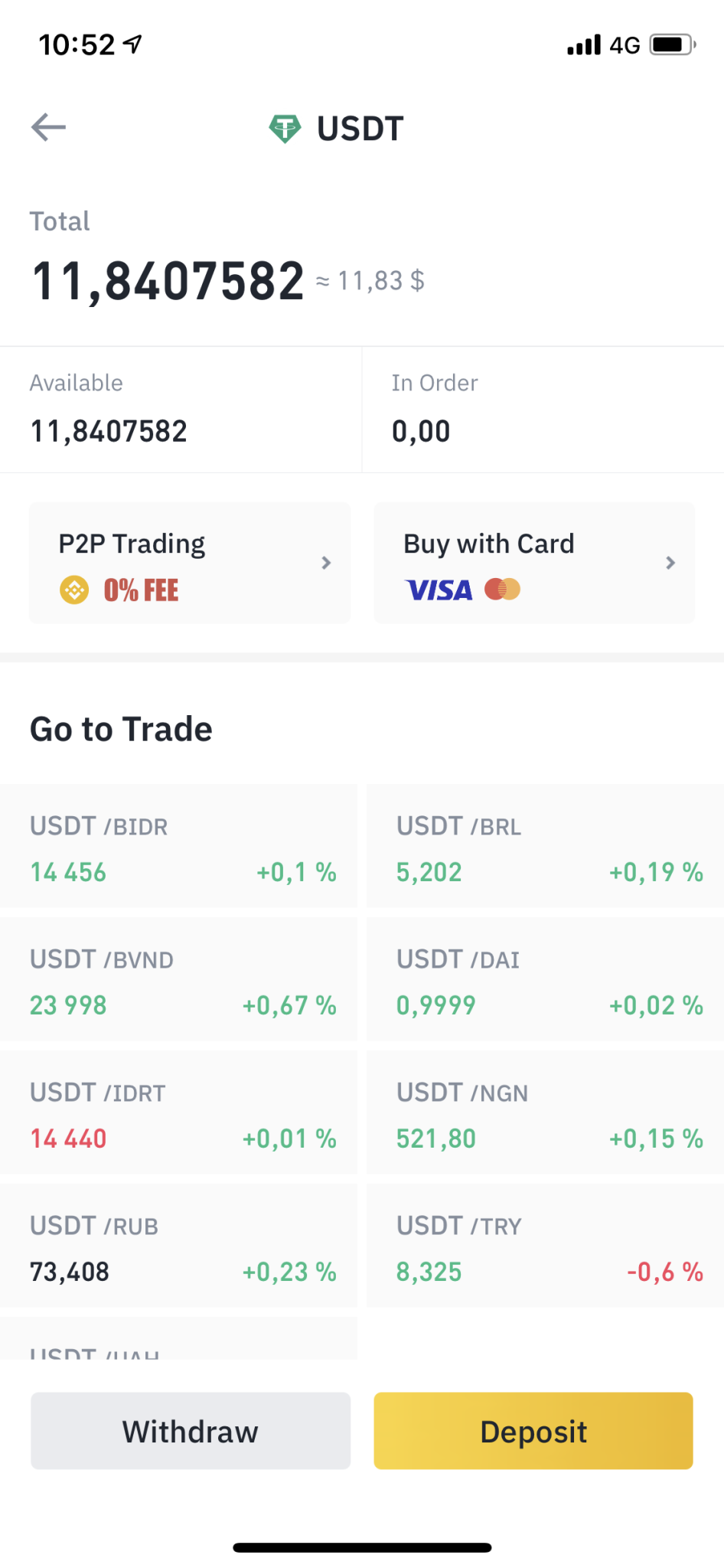
Task: View the USDT/RUB market
Action: [178, 1246]
